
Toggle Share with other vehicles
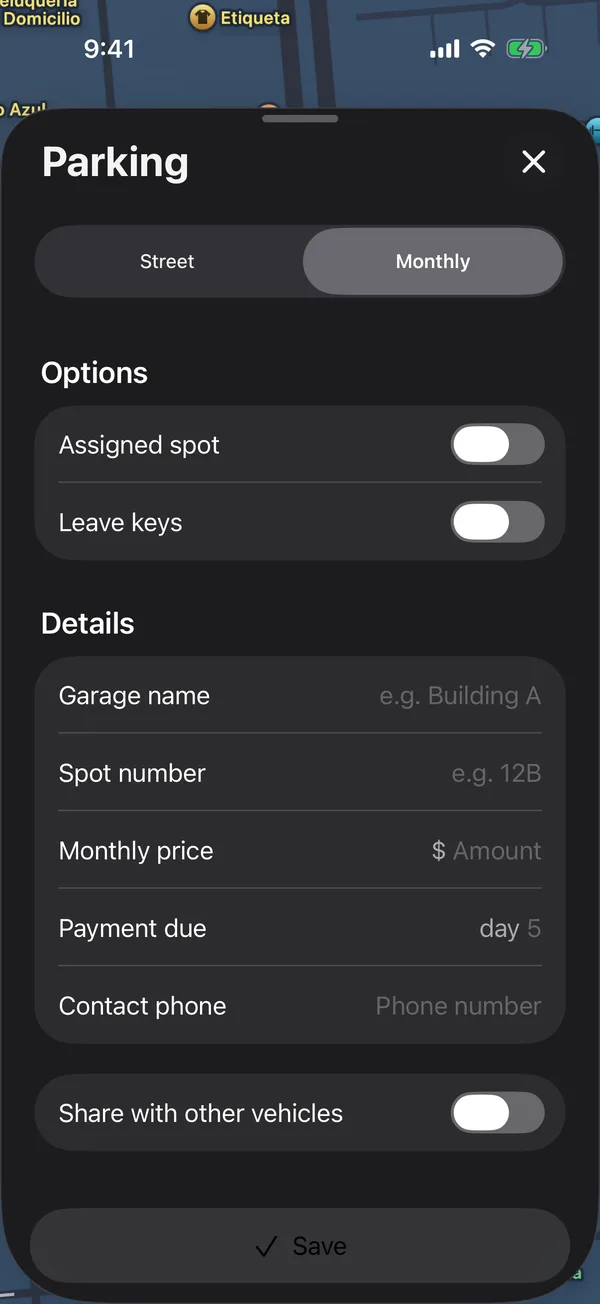tap(498, 1113)
